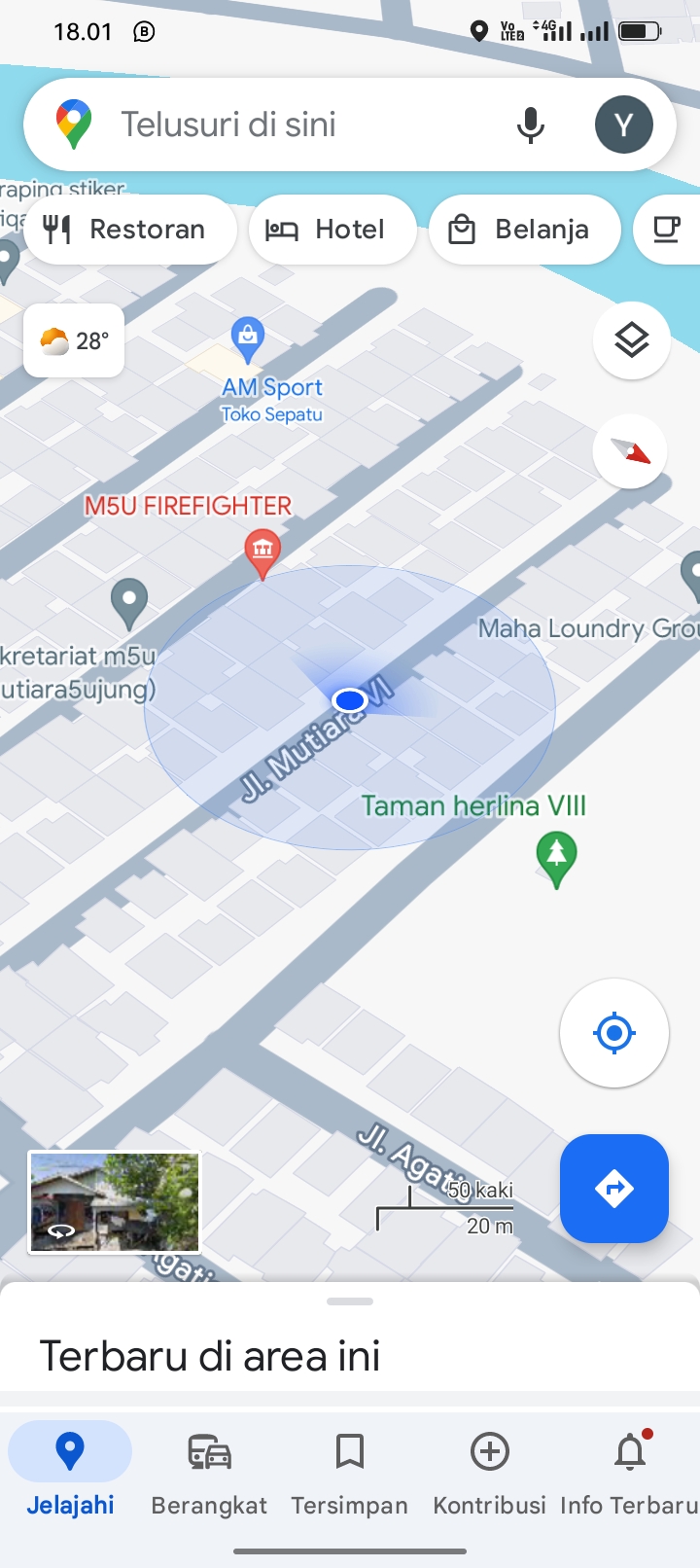Filter the map by Hotel
Viewport: 700px width, 1568px height.
pos(332,230)
